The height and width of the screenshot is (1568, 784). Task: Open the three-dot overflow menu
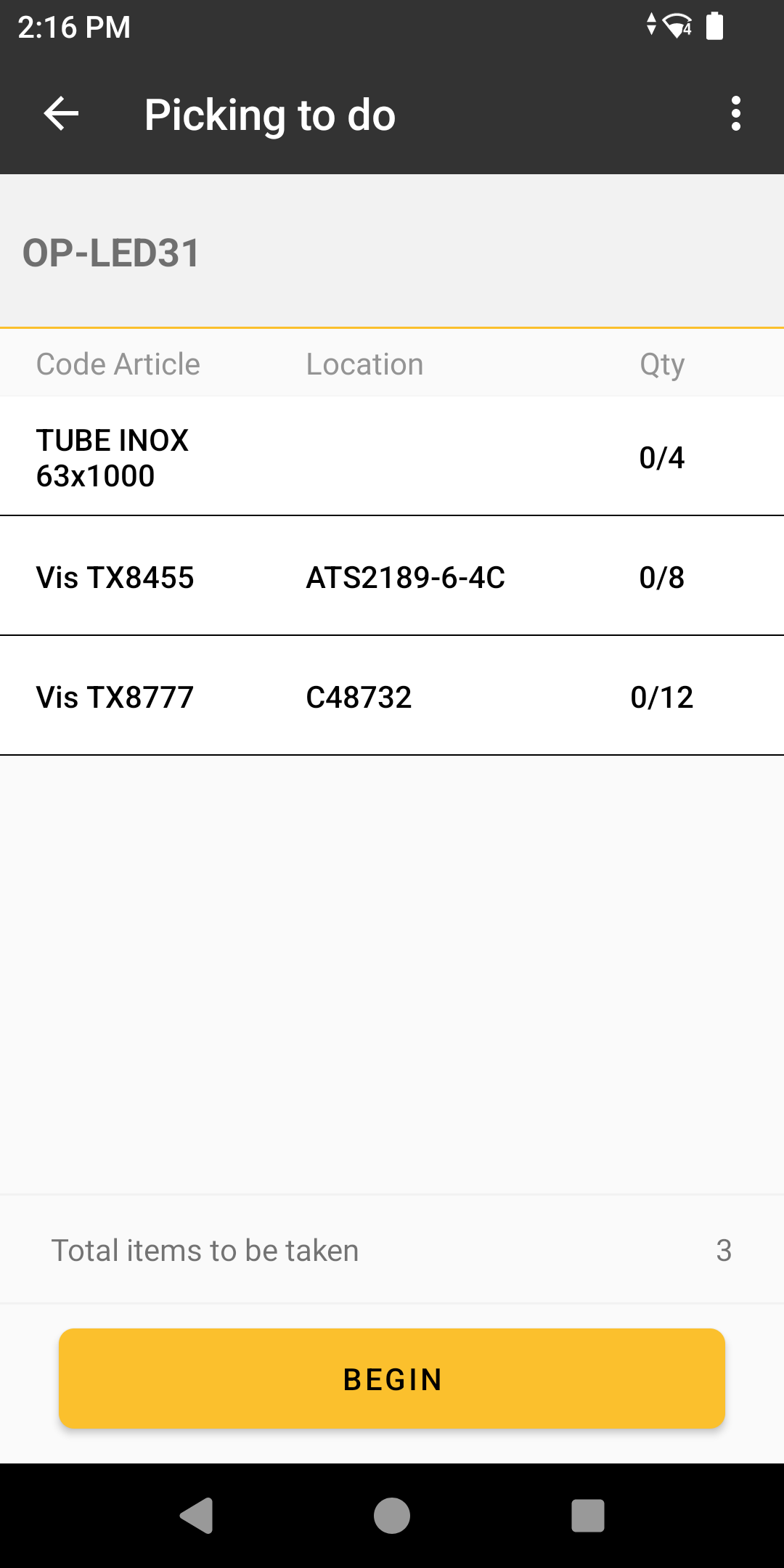point(736,114)
